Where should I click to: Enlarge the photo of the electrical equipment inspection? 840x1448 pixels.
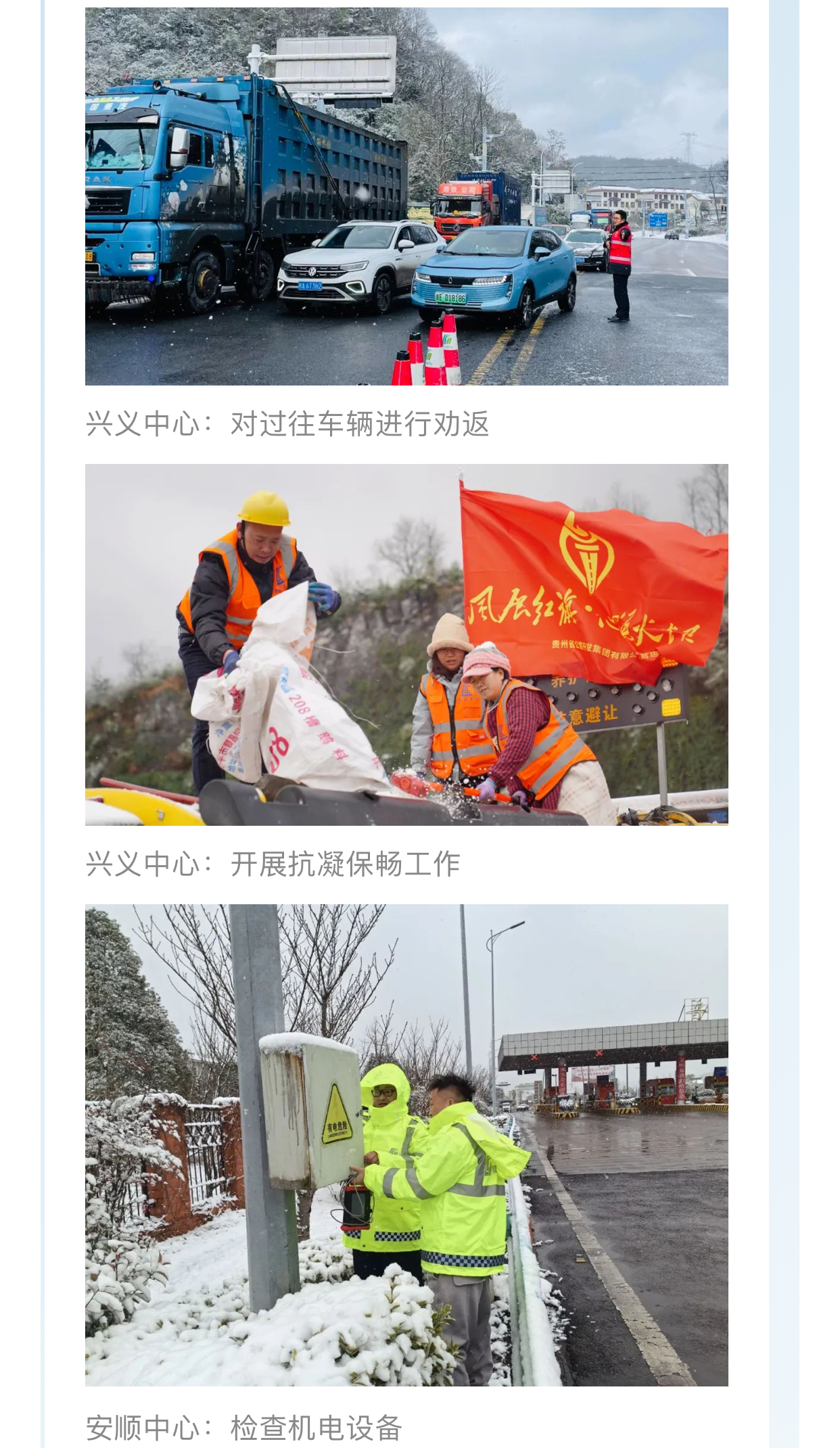406,1144
